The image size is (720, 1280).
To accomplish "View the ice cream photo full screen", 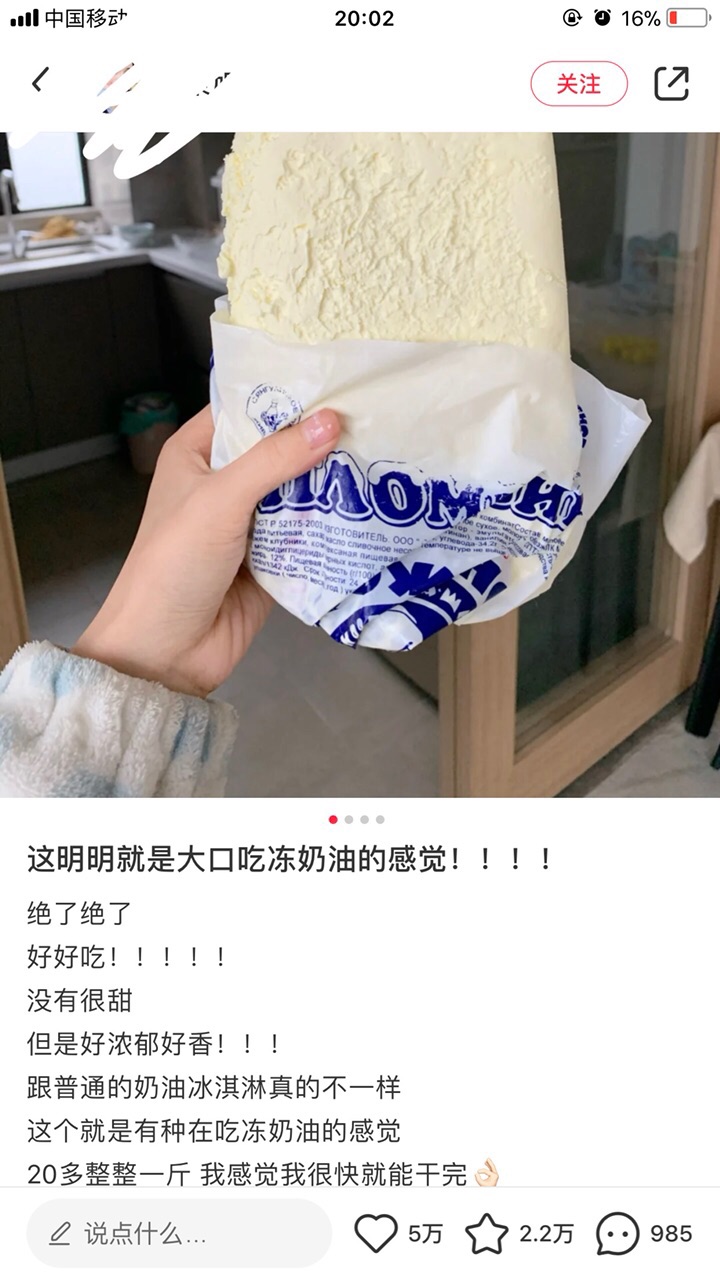I will (360, 465).
